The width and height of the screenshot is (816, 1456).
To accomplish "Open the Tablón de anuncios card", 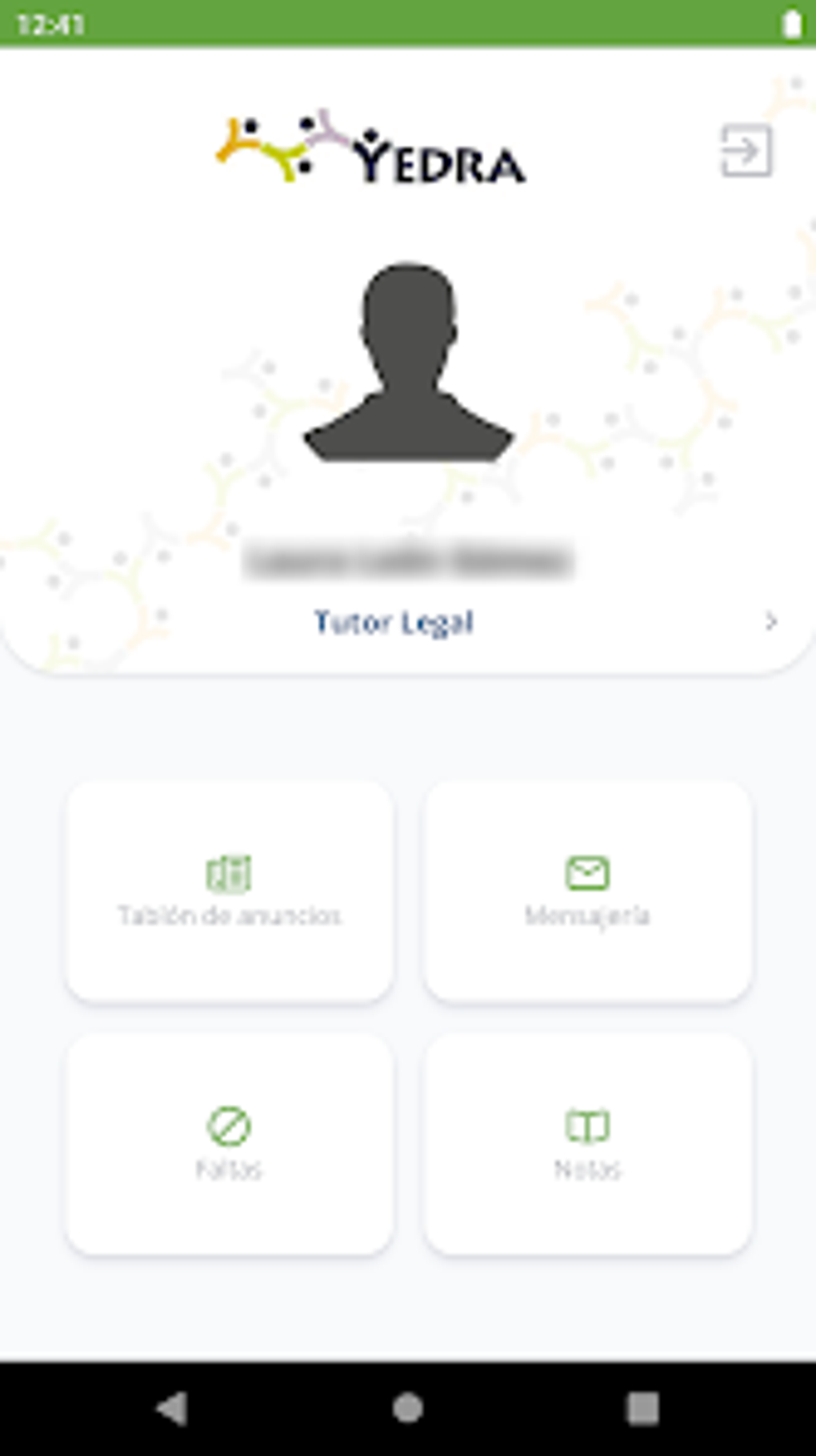I will pyautogui.click(x=230, y=888).
